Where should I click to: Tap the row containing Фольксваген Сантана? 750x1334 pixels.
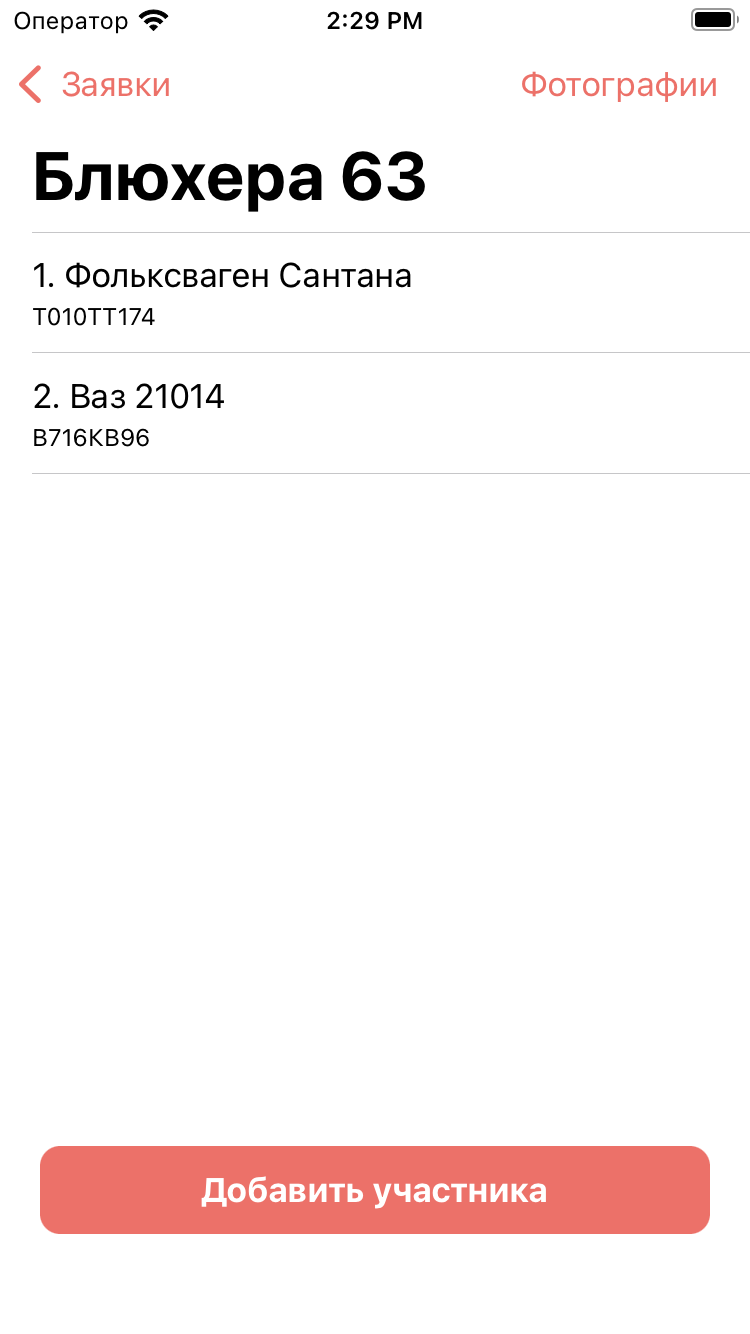[x=374, y=293]
